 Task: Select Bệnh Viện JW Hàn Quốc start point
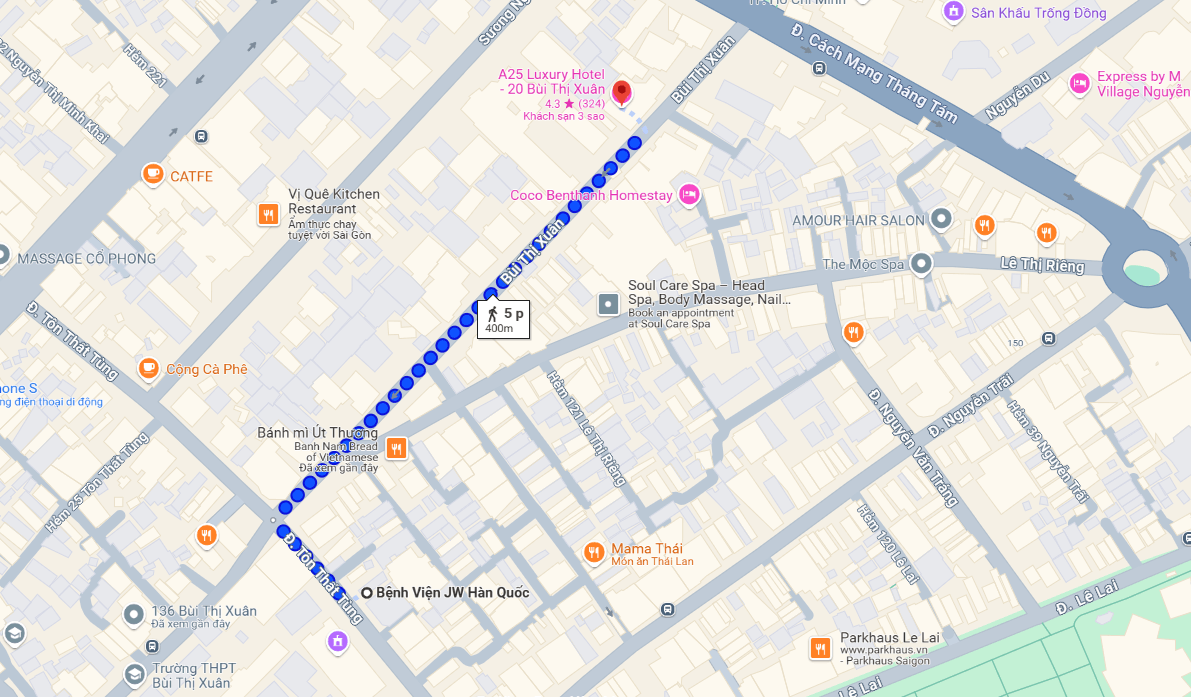click(367, 592)
